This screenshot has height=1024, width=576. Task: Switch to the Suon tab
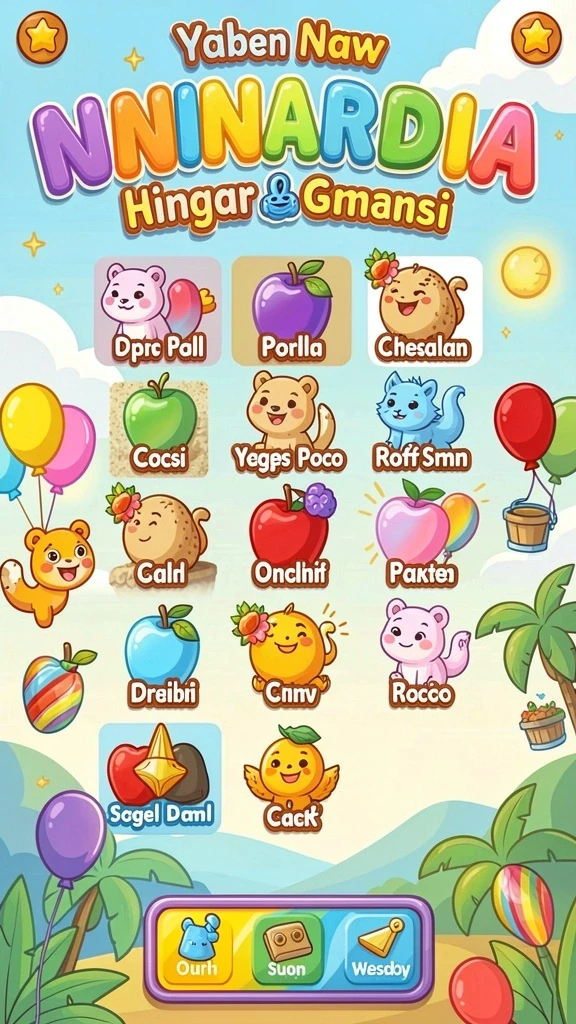point(287,948)
